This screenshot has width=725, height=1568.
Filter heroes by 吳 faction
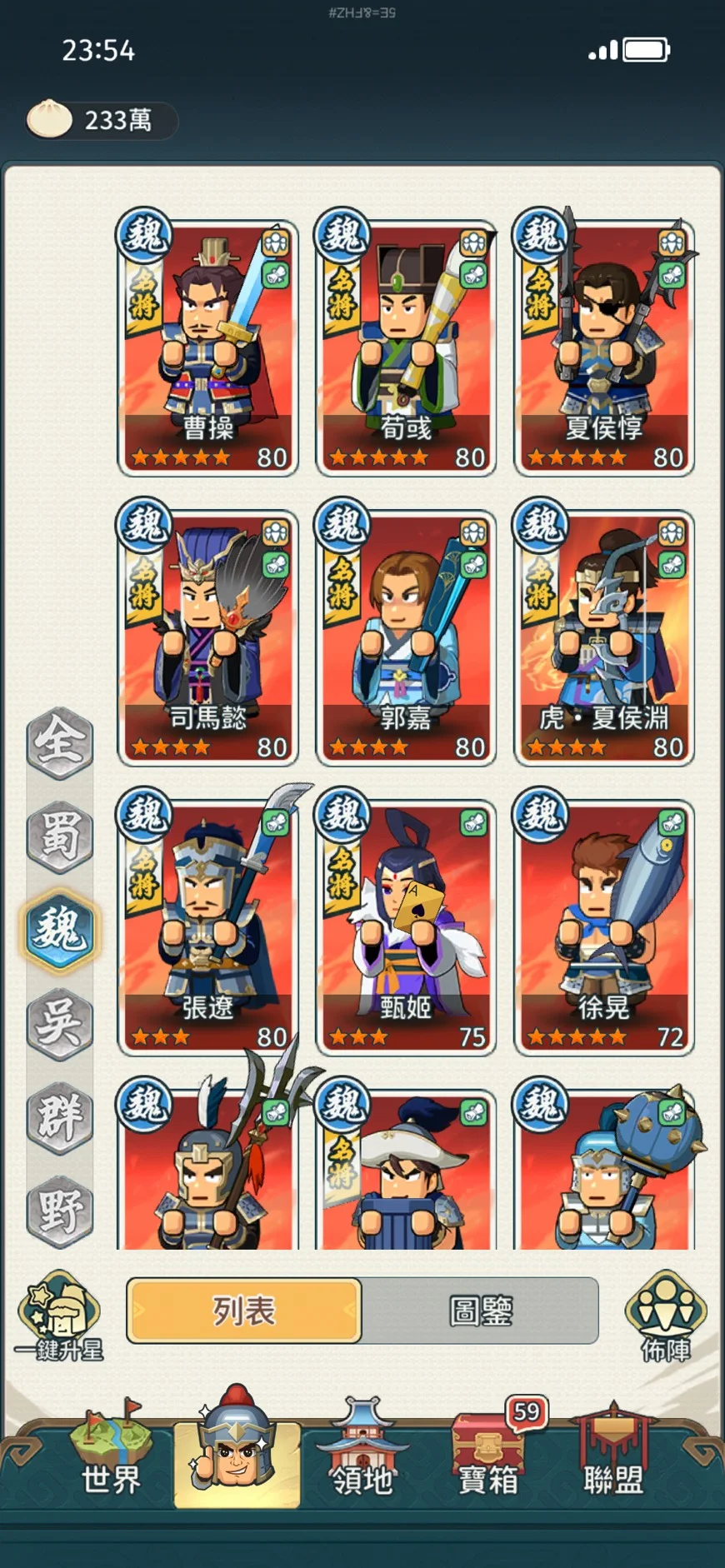tap(59, 1023)
